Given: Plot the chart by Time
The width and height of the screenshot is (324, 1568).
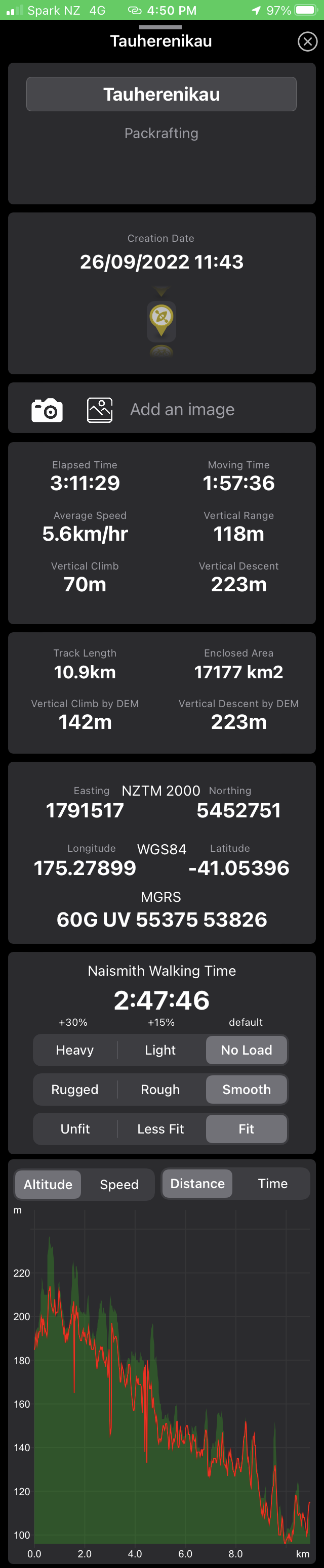Looking at the screenshot, I should [x=272, y=1183].
